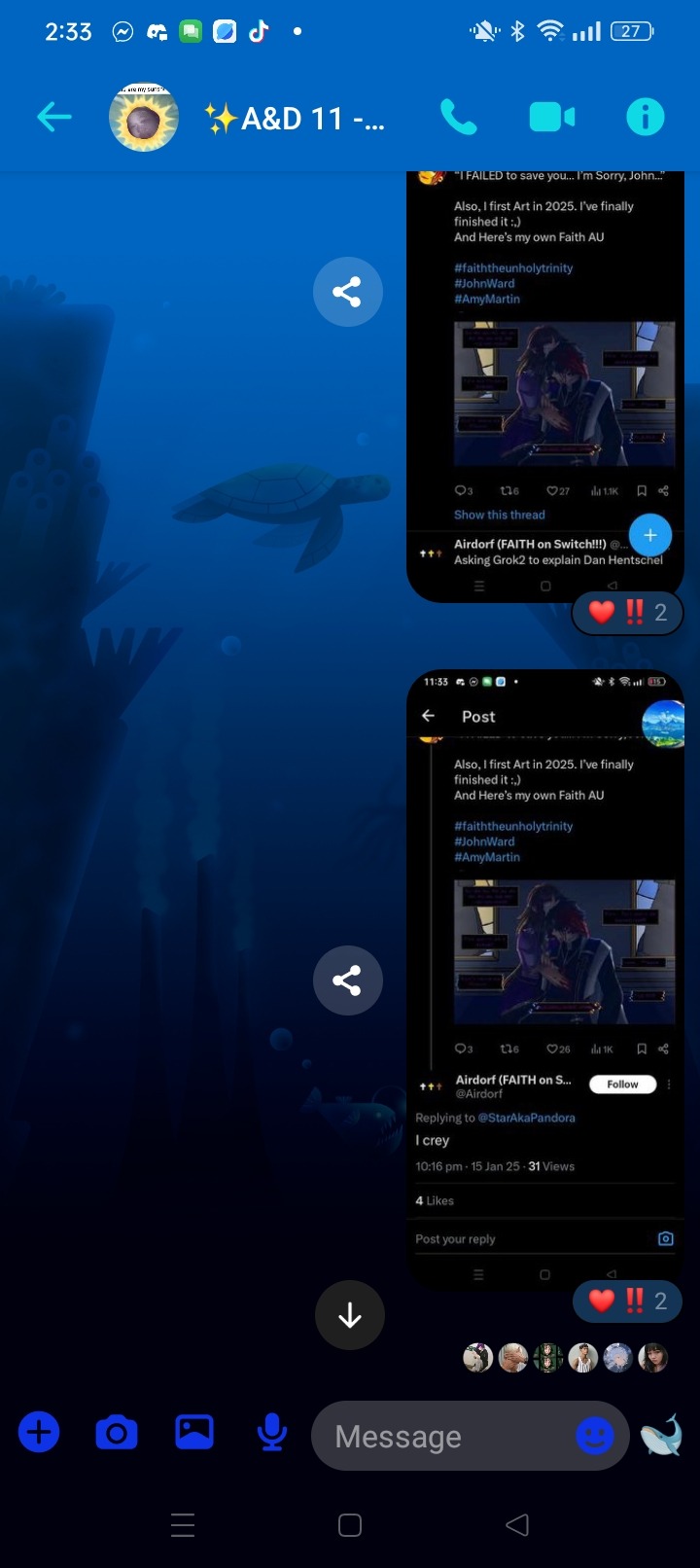
Task: Go back to the chat list
Action: 54,118
